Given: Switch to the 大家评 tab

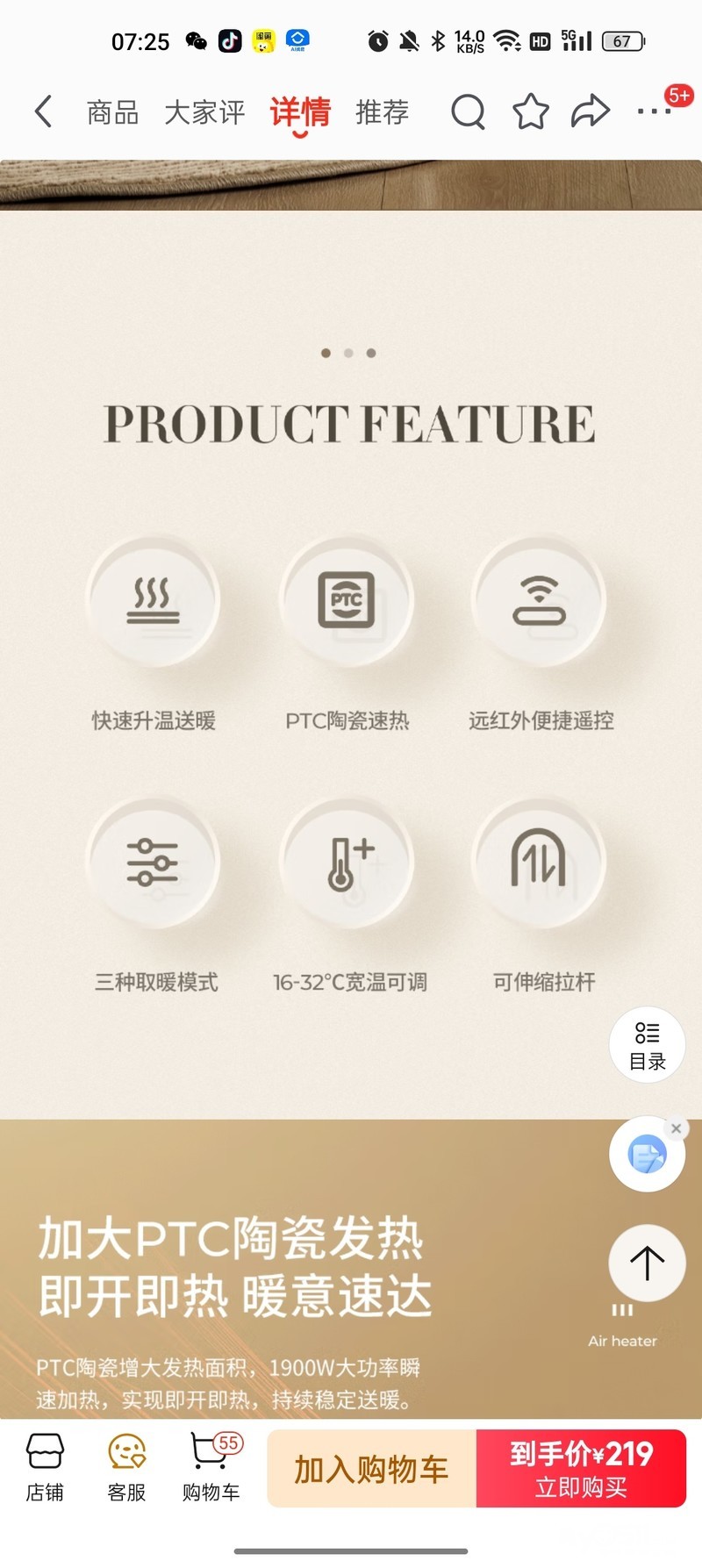Looking at the screenshot, I should (204, 112).
